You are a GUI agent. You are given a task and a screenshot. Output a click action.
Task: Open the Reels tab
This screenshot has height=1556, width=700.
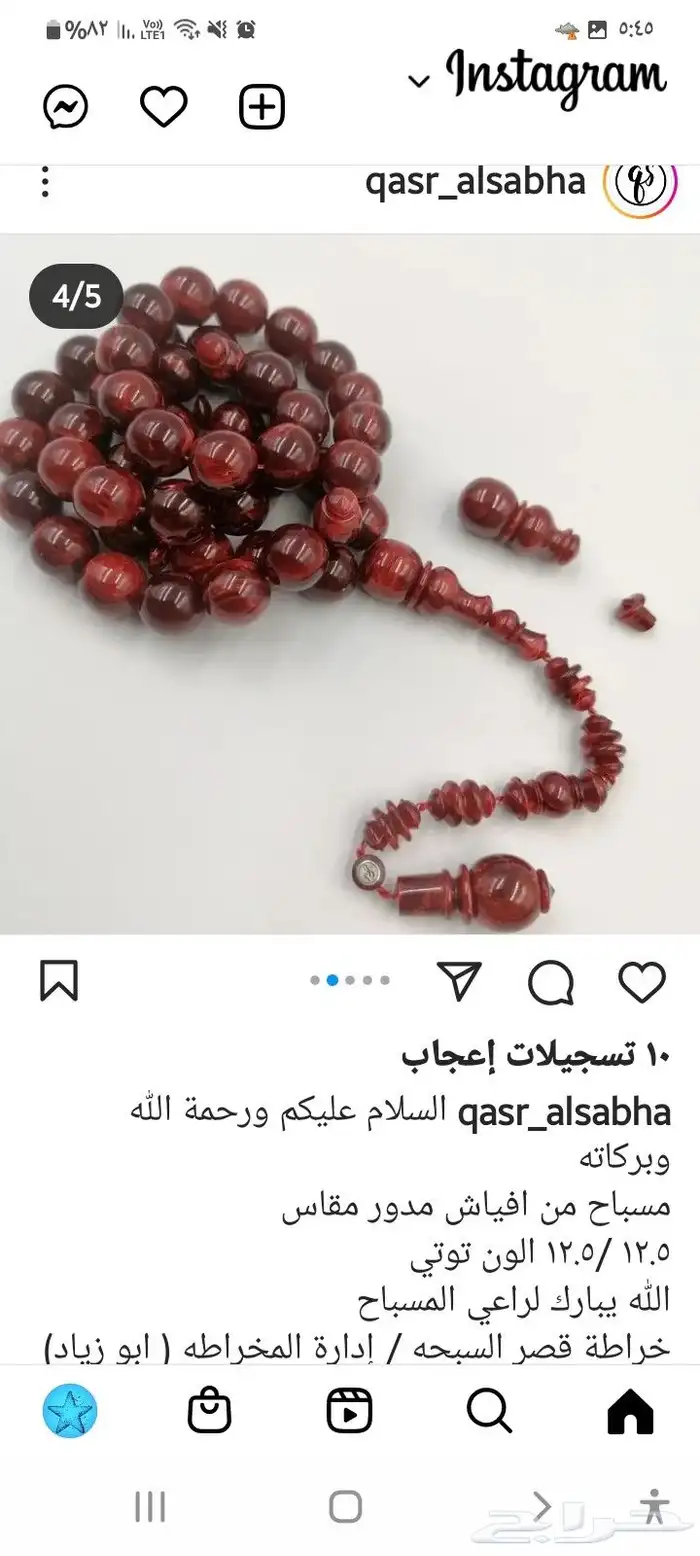click(350, 1412)
